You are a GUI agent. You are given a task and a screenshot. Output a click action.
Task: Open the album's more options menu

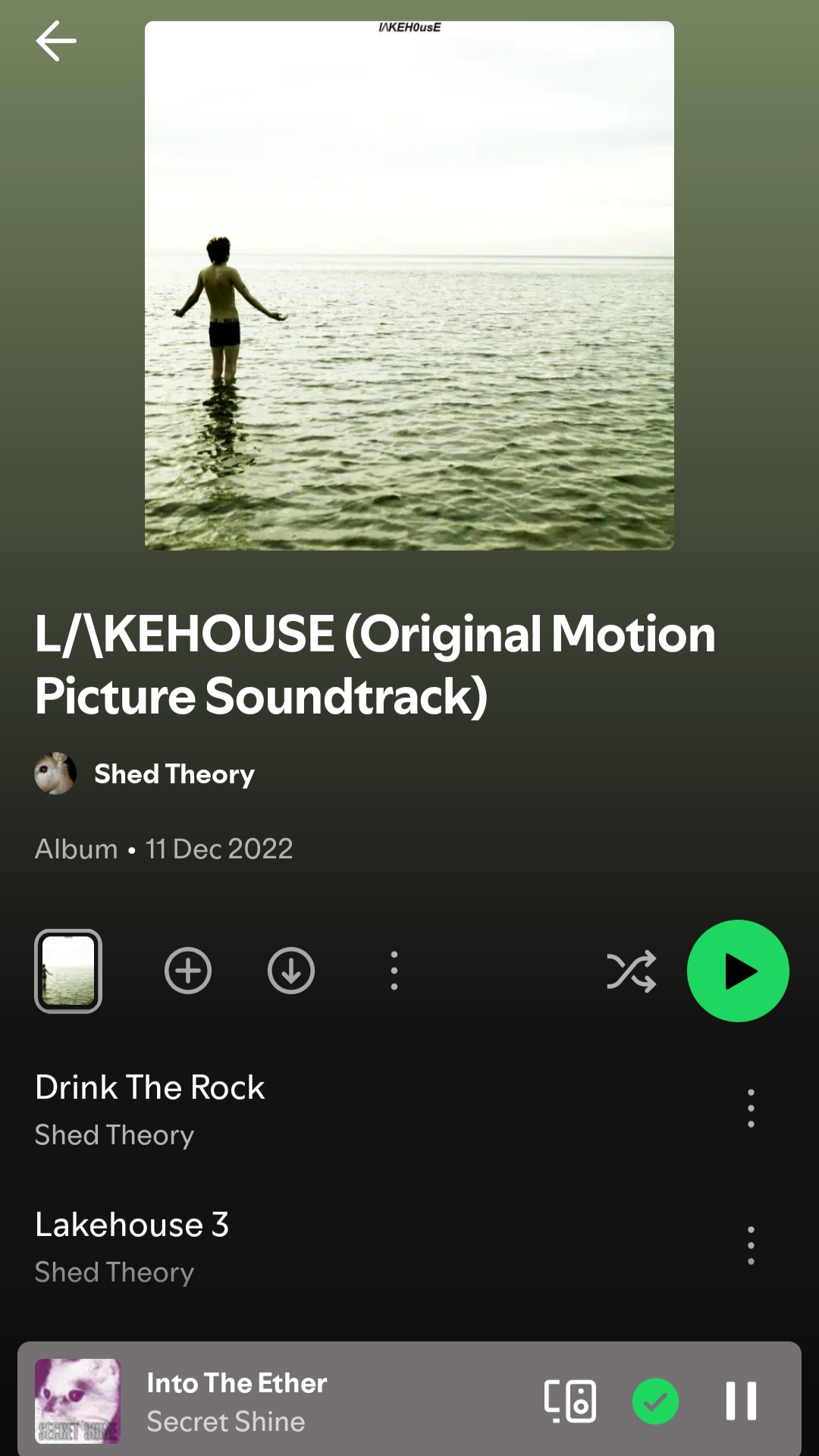394,971
